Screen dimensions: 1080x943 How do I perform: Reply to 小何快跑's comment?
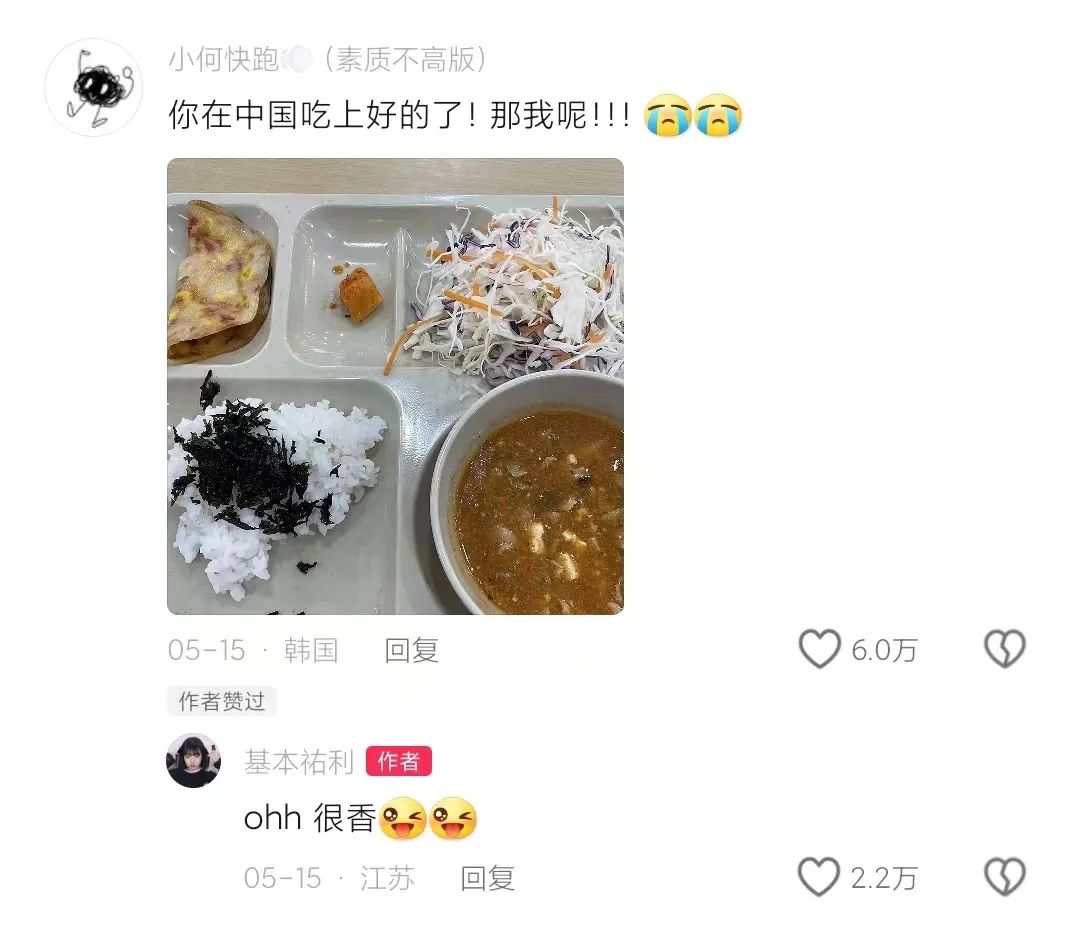coord(411,651)
